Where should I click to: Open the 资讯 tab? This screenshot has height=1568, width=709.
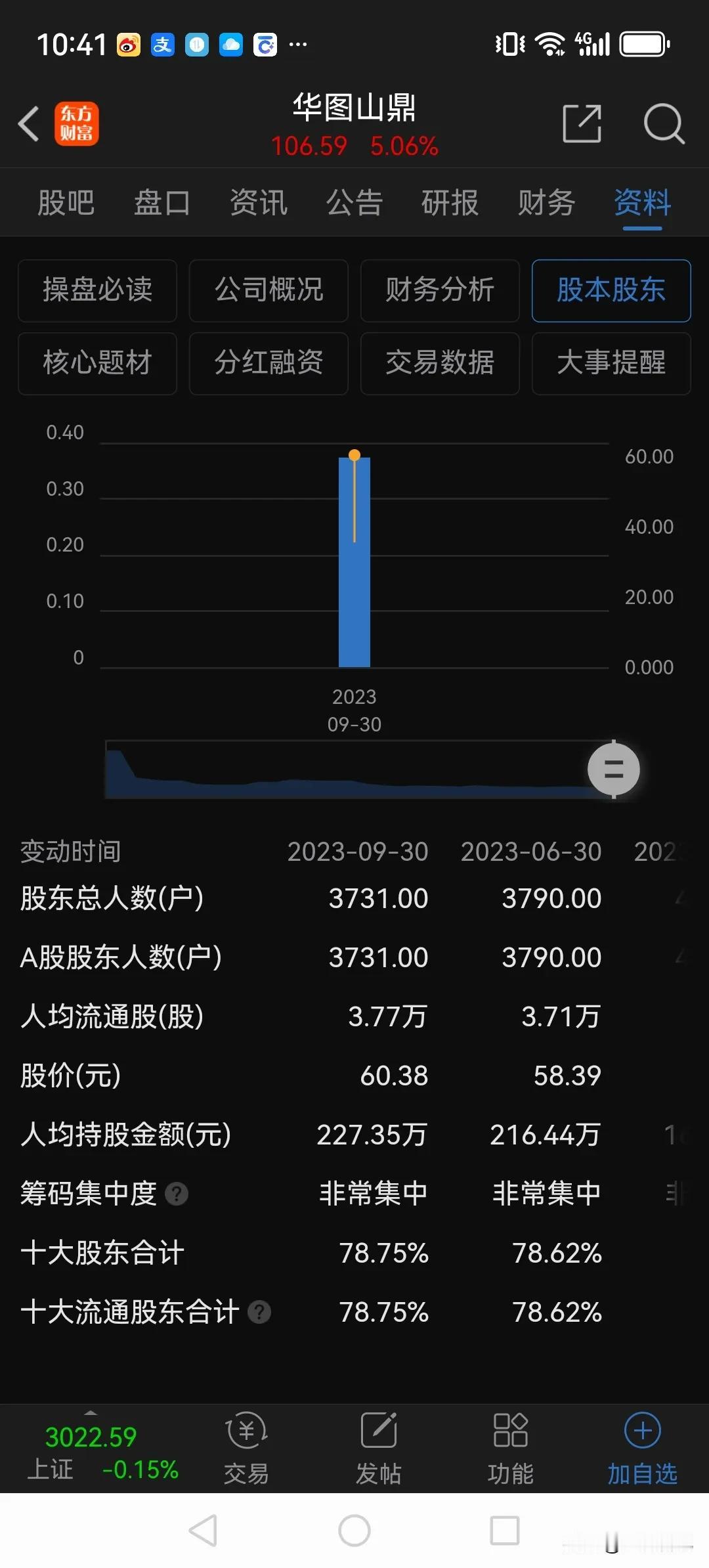259,202
